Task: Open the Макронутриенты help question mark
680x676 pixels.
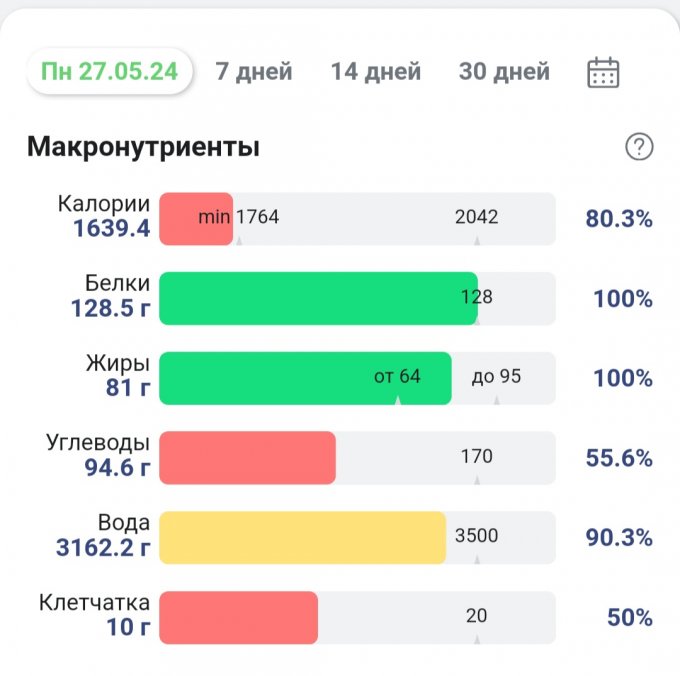Action: (x=639, y=147)
